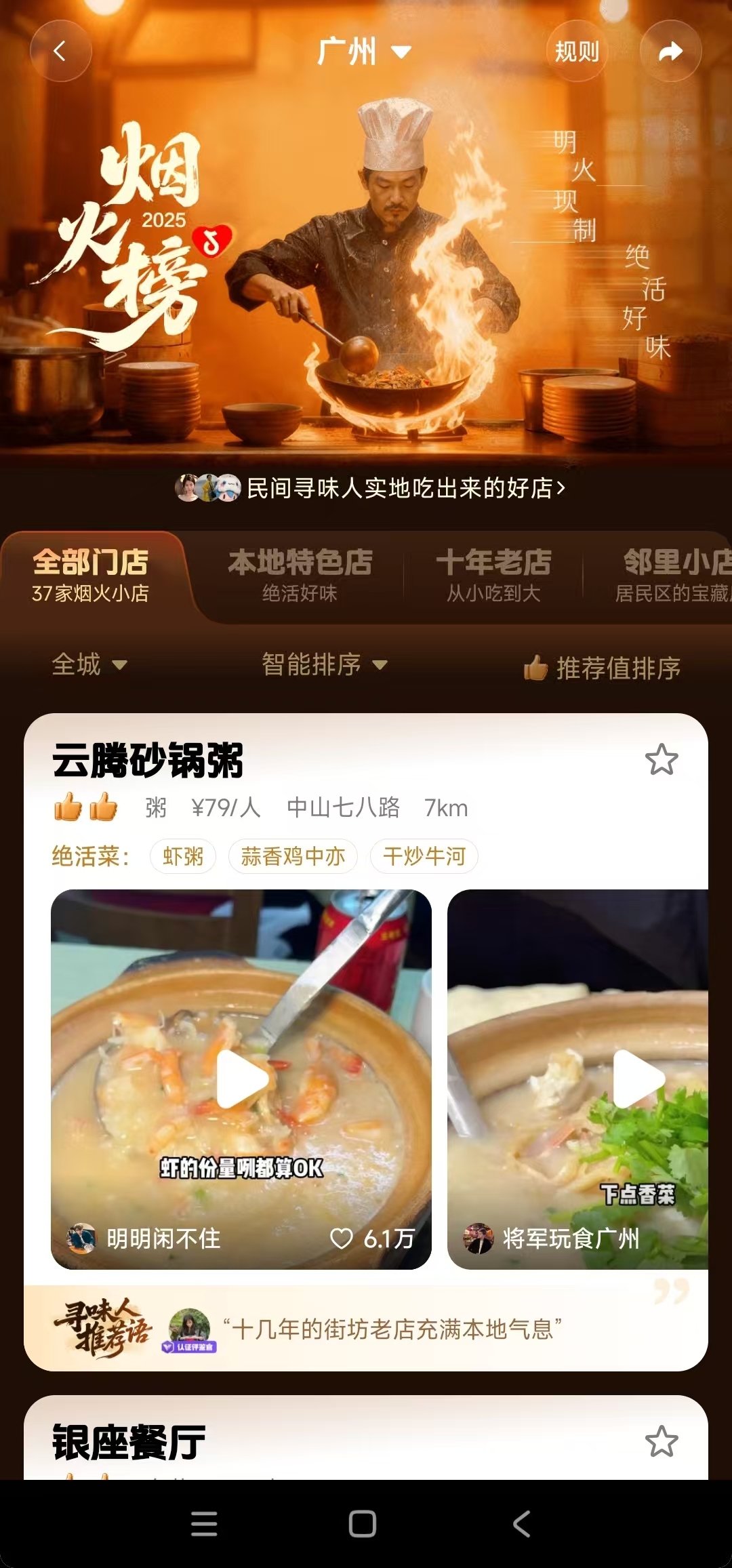Expand the 全城 area filter

click(x=89, y=664)
